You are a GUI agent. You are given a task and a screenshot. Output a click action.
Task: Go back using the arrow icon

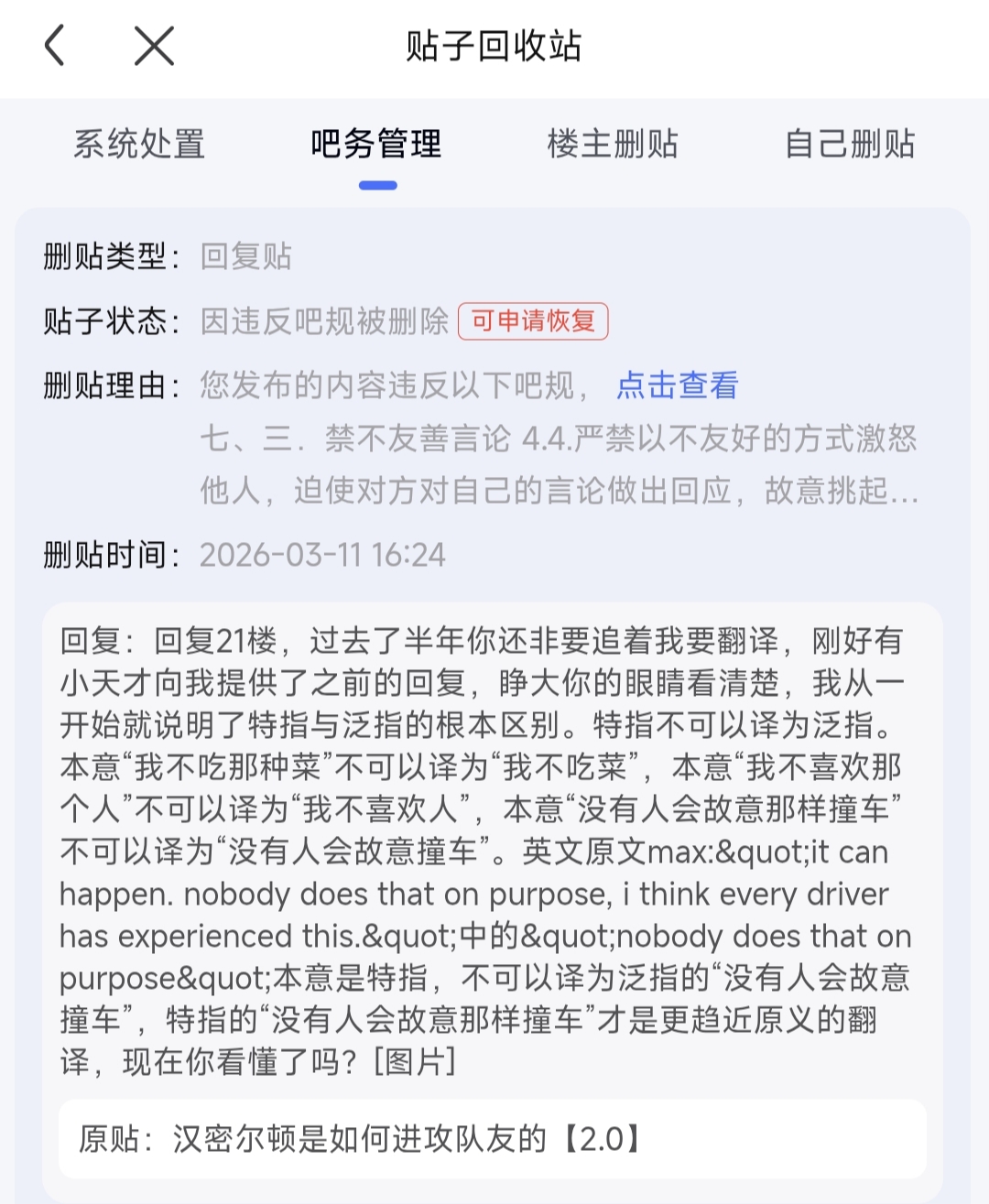pyautogui.click(x=55, y=45)
